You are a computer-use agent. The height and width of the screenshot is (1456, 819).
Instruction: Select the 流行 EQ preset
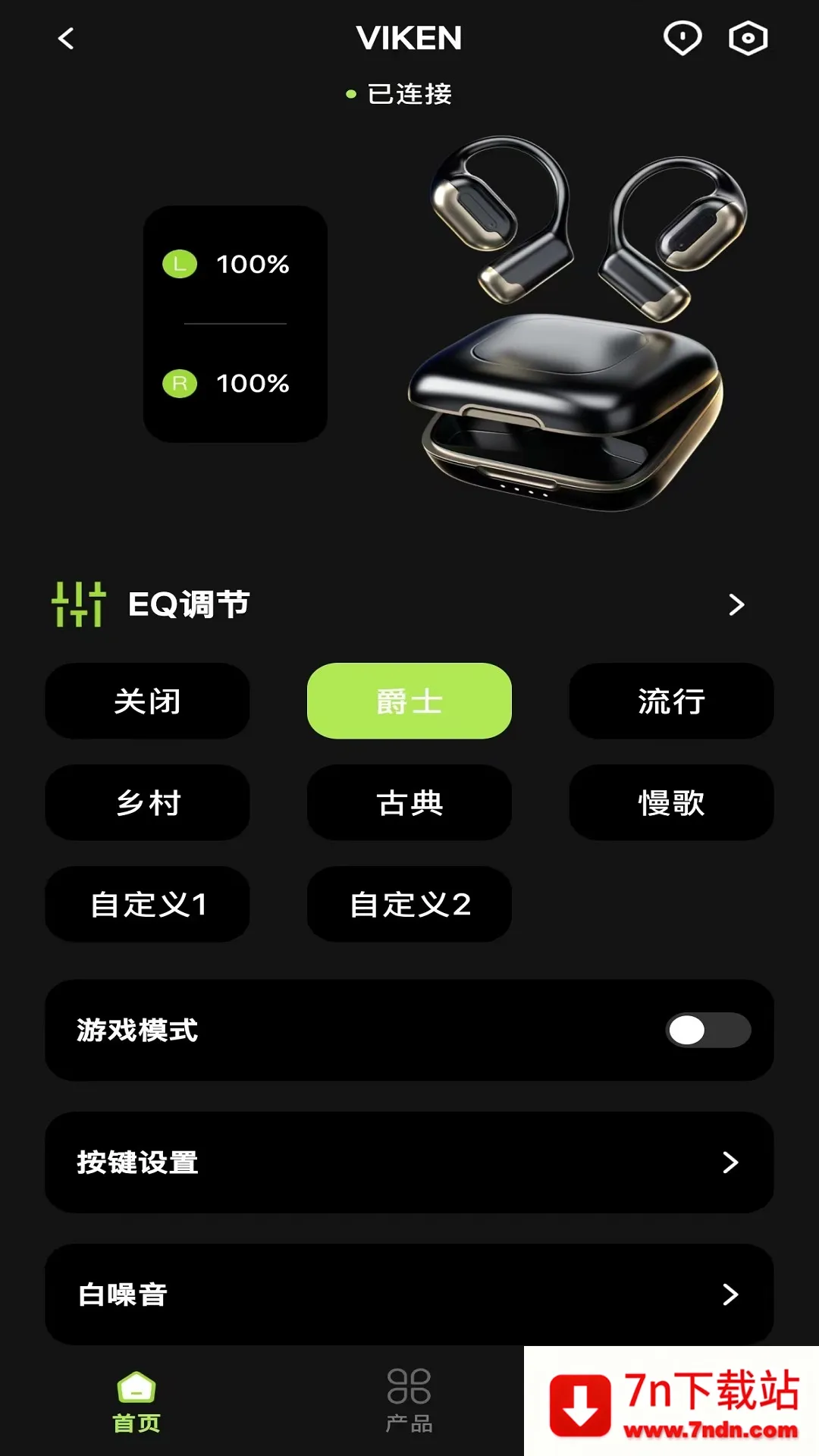(x=670, y=701)
